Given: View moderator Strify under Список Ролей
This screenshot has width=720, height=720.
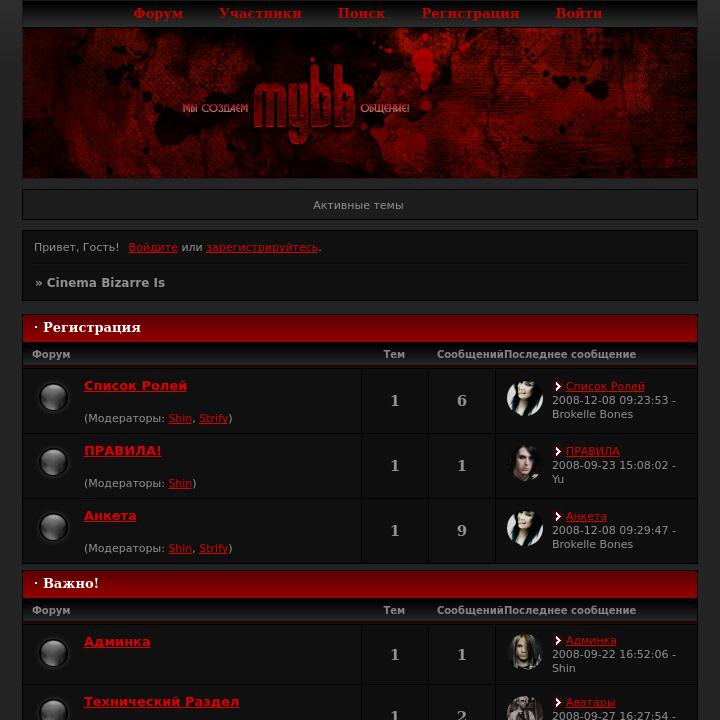Looking at the screenshot, I should (213, 418).
